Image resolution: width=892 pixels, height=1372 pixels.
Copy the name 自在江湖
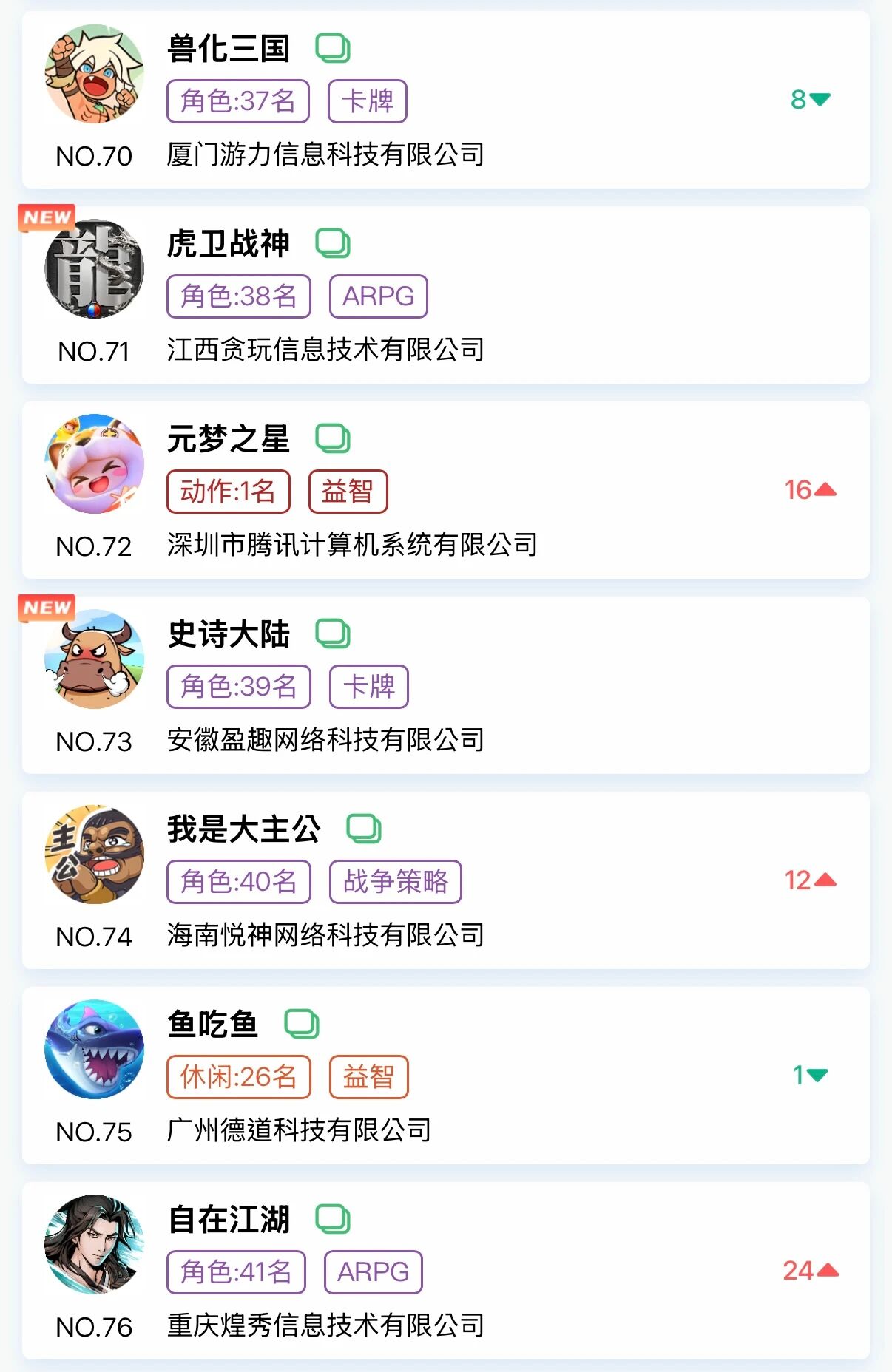pos(333,1220)
